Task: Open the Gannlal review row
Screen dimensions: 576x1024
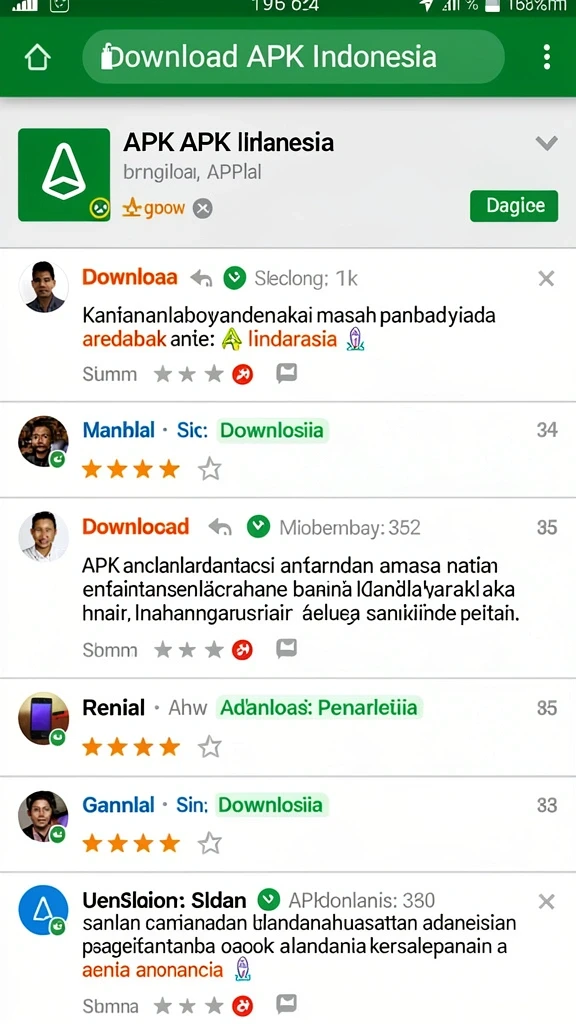Action: pos(288,824)
